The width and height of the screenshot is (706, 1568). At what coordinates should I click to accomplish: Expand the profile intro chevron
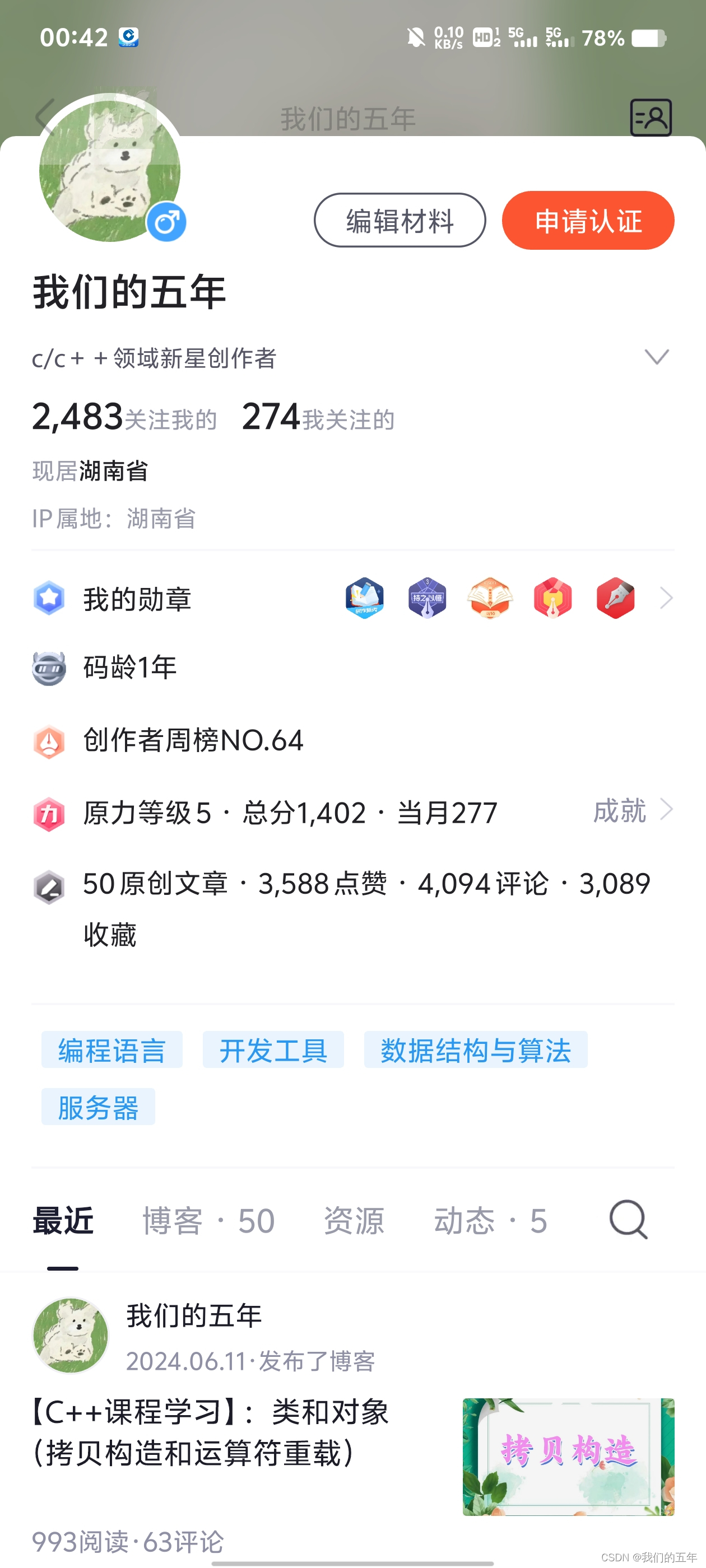click(656, 357)
